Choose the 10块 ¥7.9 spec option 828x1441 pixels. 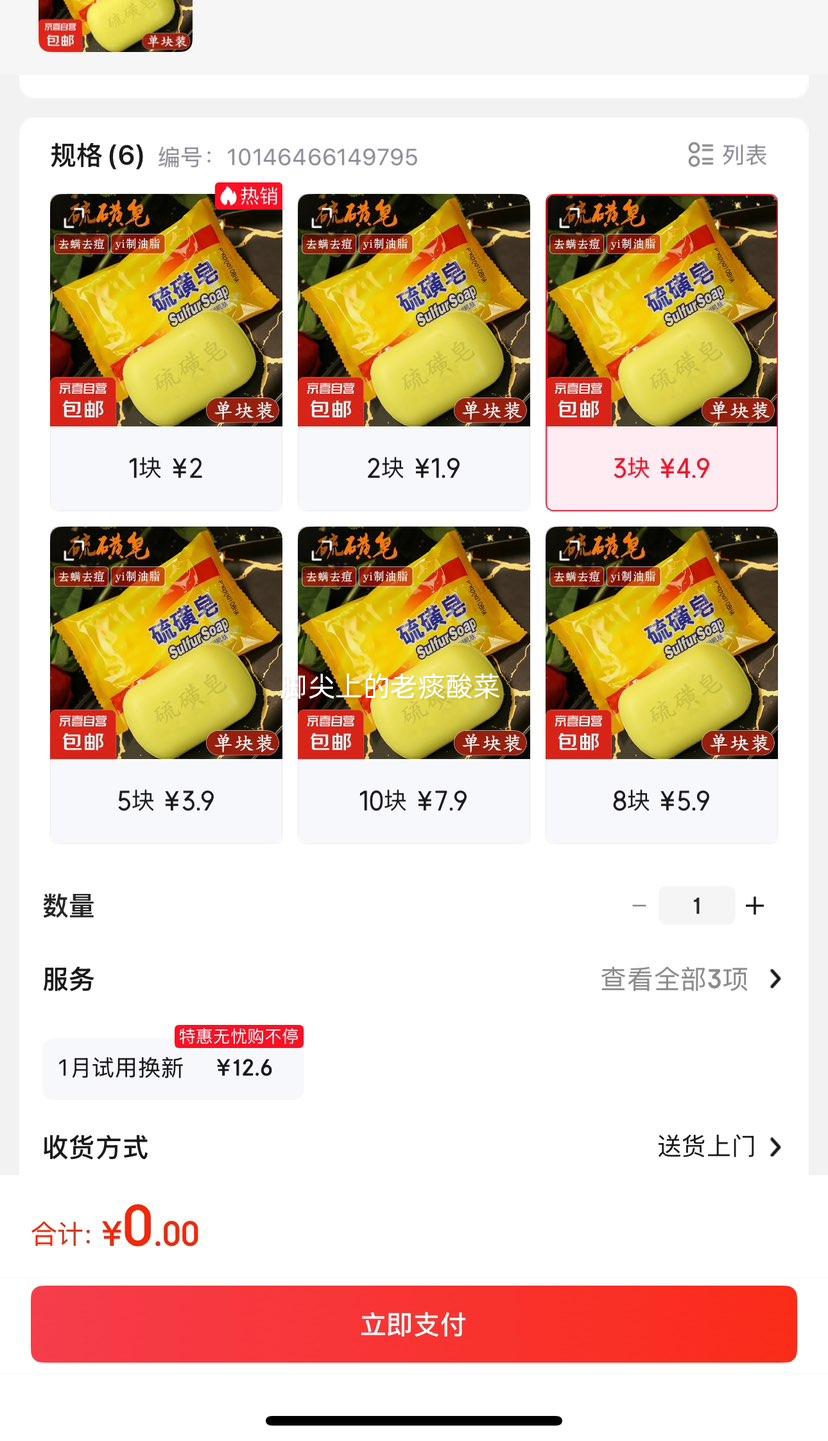414,684
